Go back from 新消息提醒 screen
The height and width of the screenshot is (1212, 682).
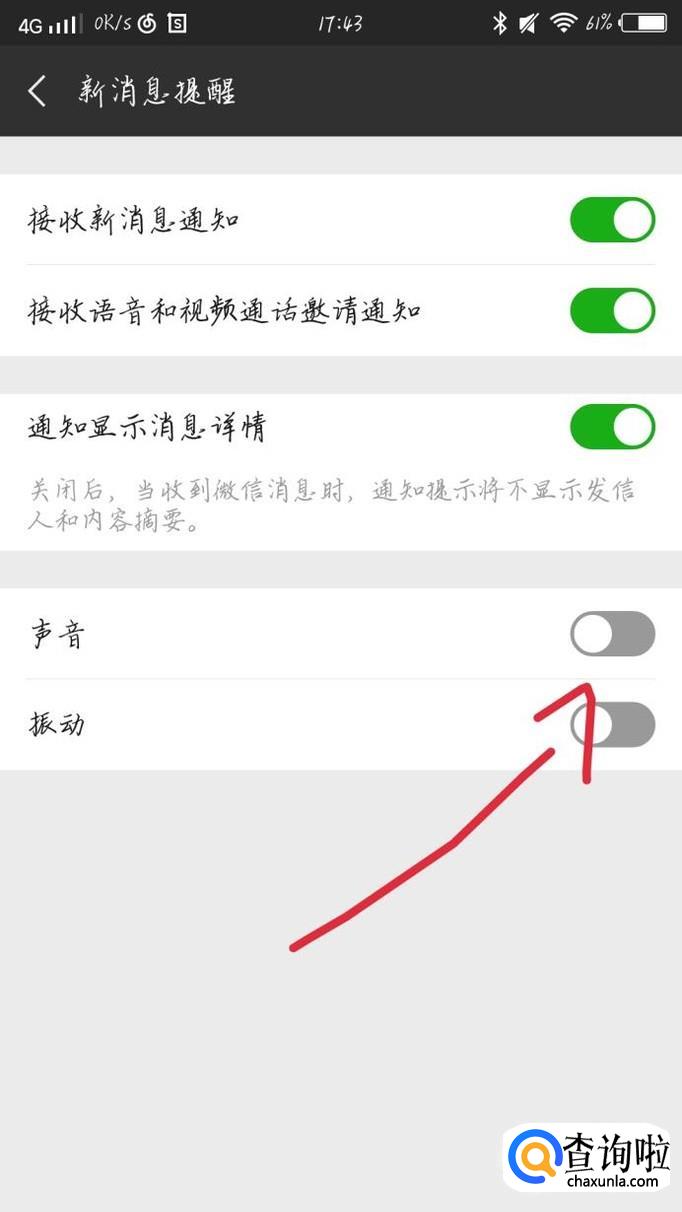pyautogui.click(x=37, y=91)
